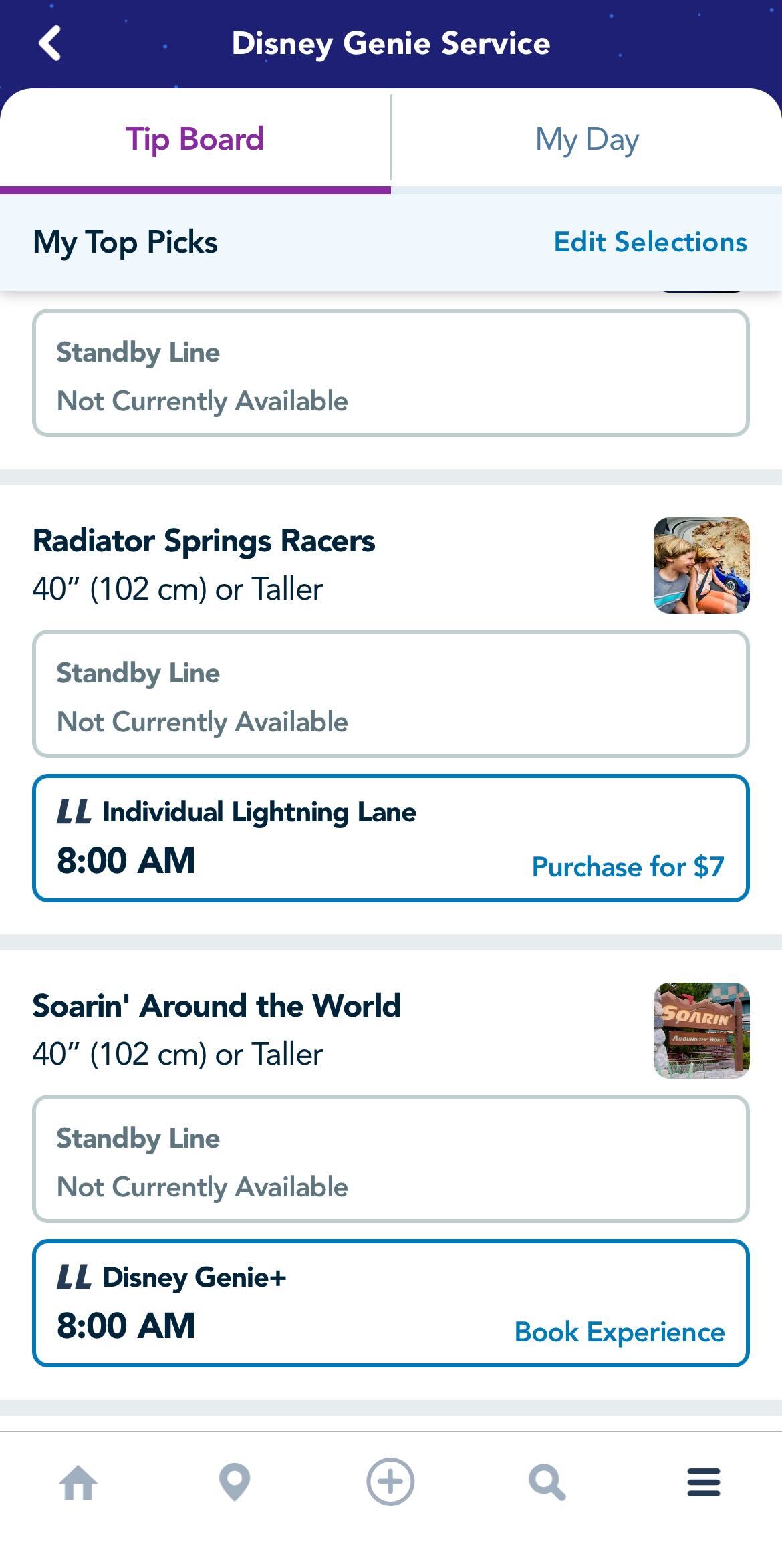Go back from Disney Genie Service
Viewport: 782px width, 1568px height.
click(x=50, y=43)
